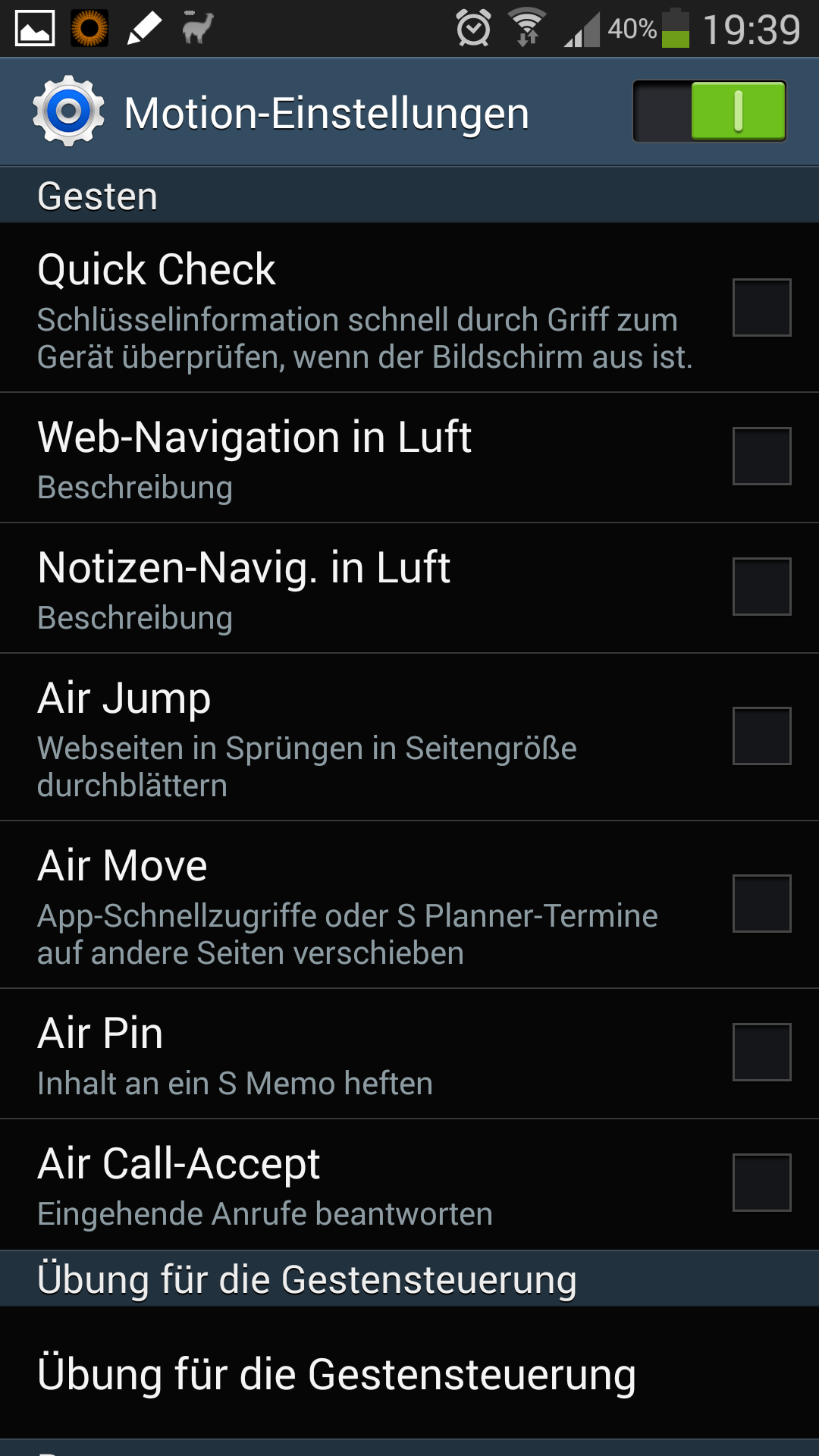Enable Web-Navigation in Luft

pyautogui.click(x=761, y=457)
